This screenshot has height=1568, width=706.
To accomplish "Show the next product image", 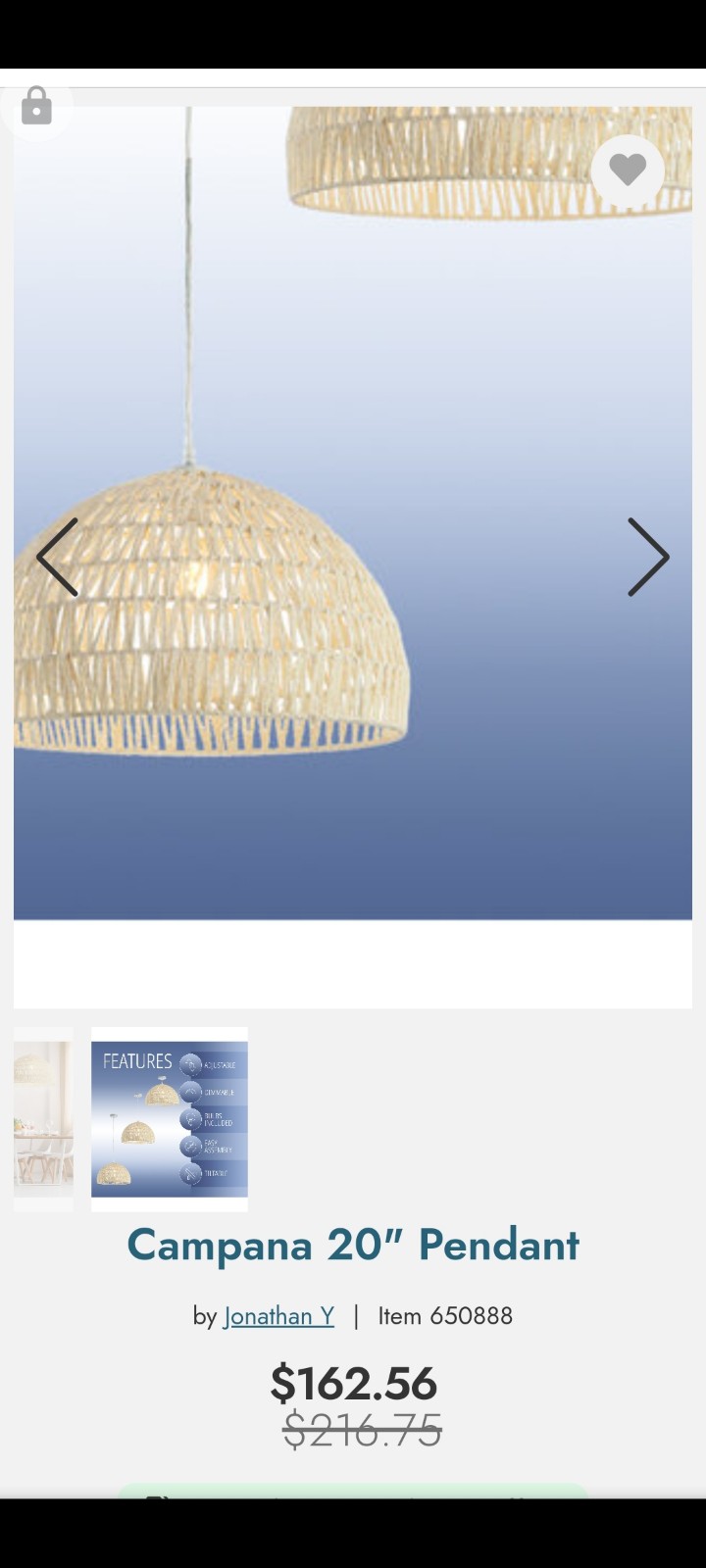I will click(x=648, y=557).
